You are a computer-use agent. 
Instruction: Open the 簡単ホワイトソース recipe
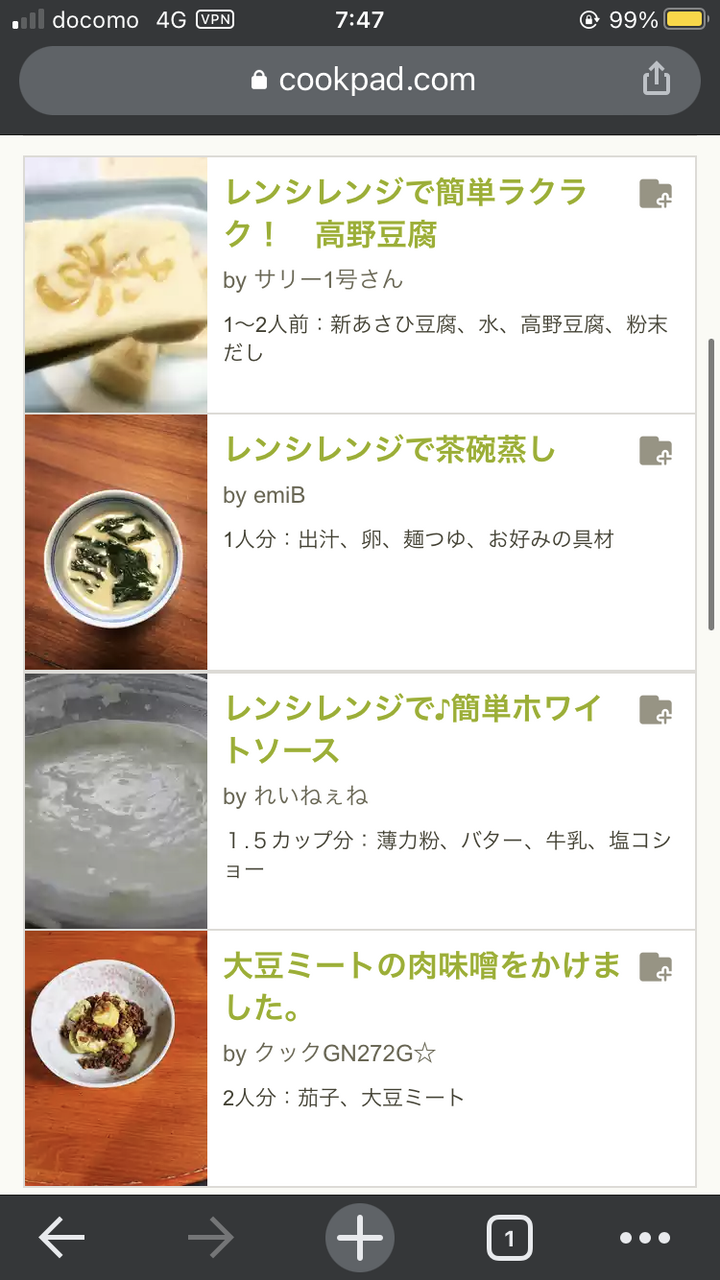[412, 729]
